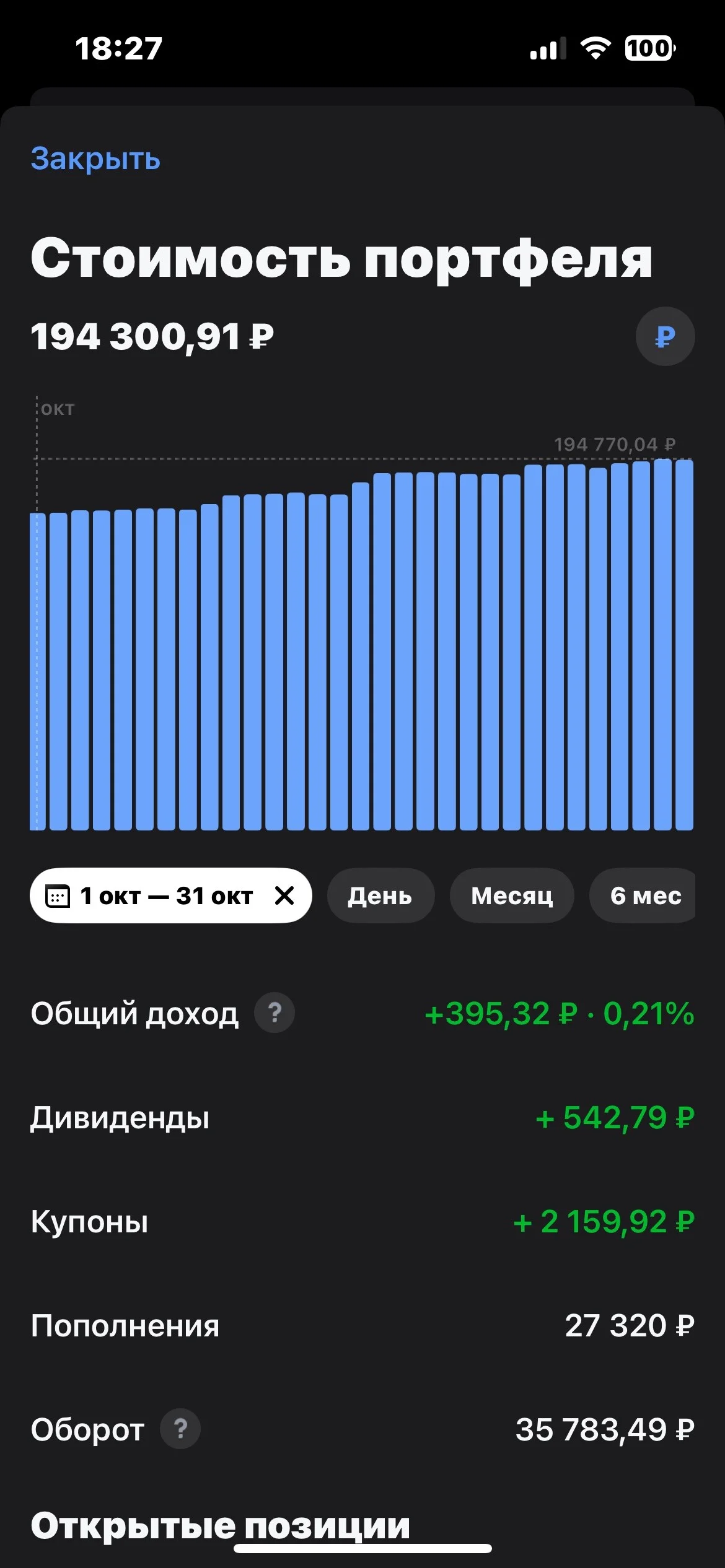The height and width of the screenshot is (1568, 725).
Task: Select the 6 мес period chip
Action: (x=643, y=895)
